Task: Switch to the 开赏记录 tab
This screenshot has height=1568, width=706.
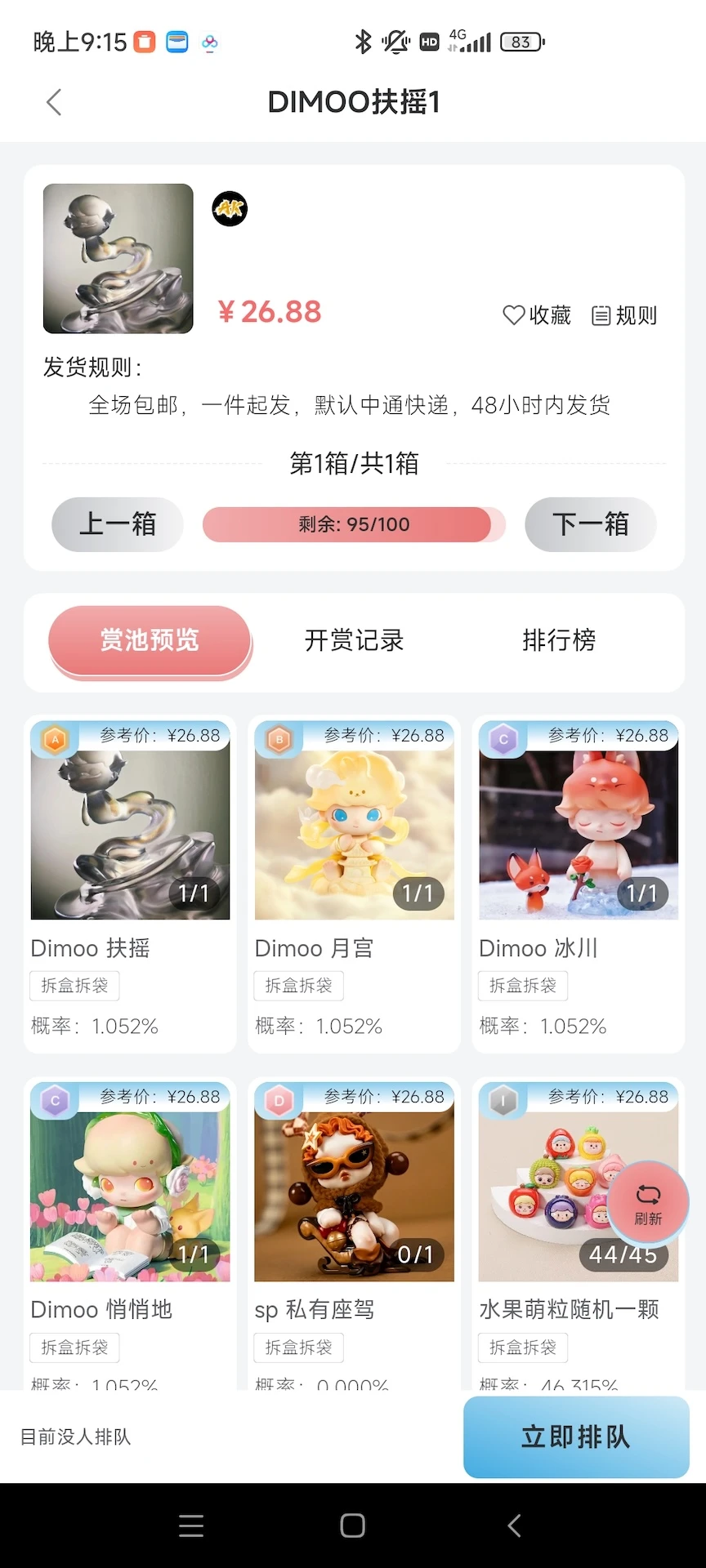Action: 353,641
